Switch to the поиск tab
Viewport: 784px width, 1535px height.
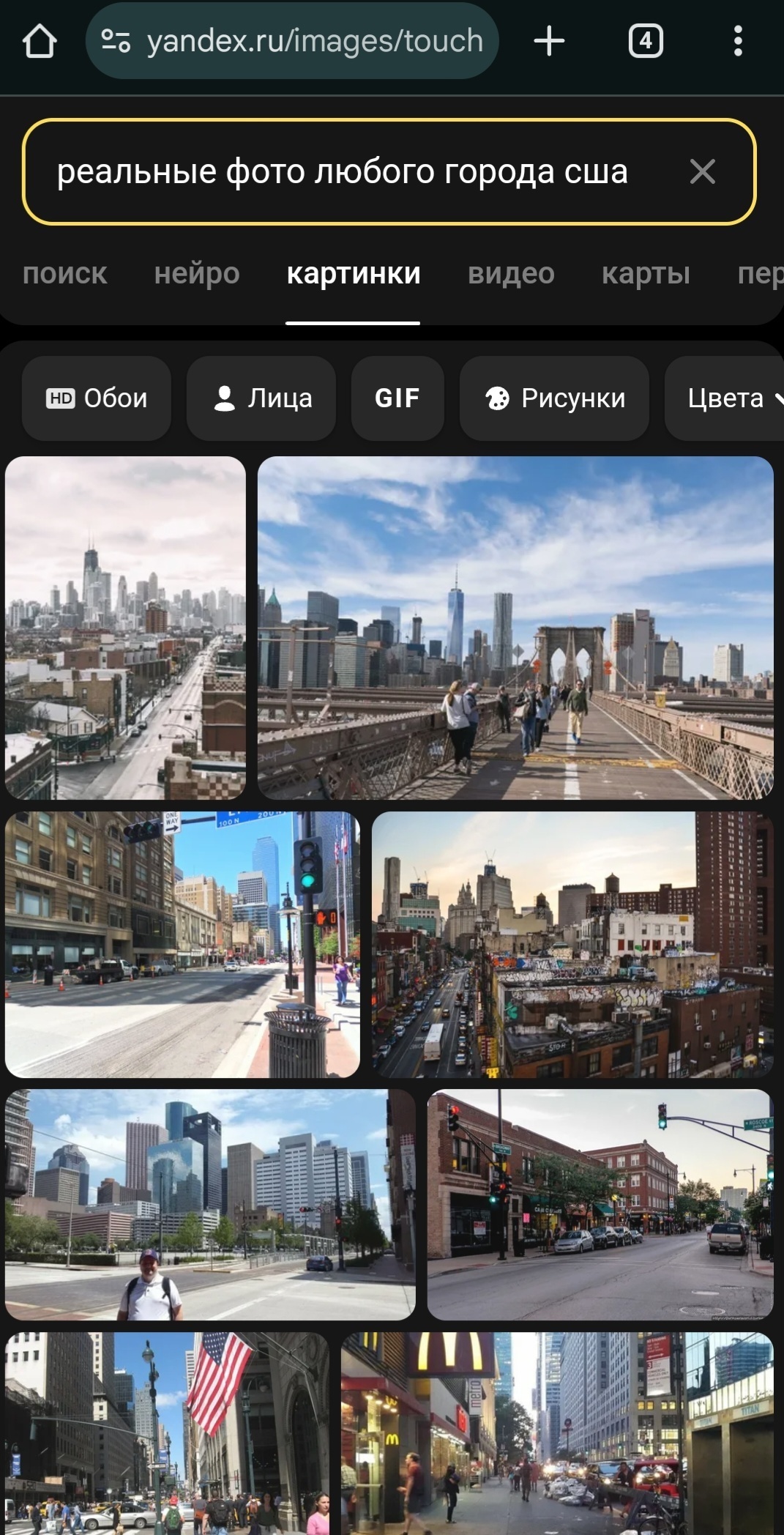[64, 274]
